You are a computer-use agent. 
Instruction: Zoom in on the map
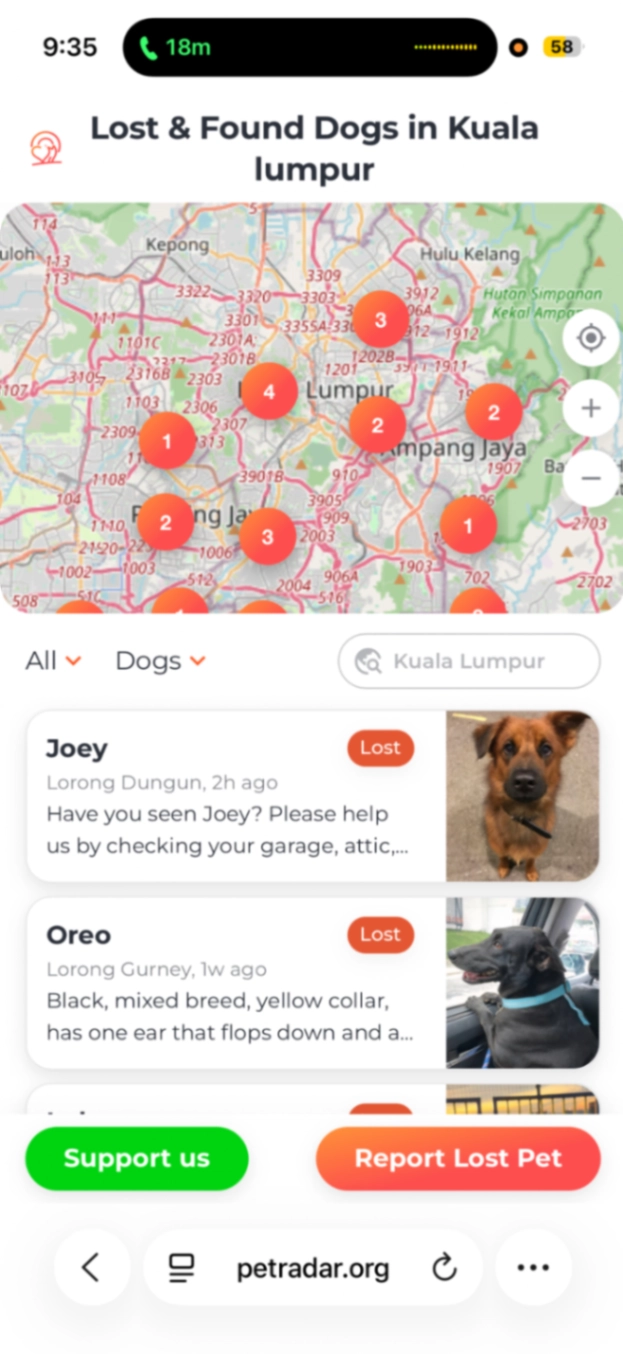pyautogui.click(x=591, y=408)
